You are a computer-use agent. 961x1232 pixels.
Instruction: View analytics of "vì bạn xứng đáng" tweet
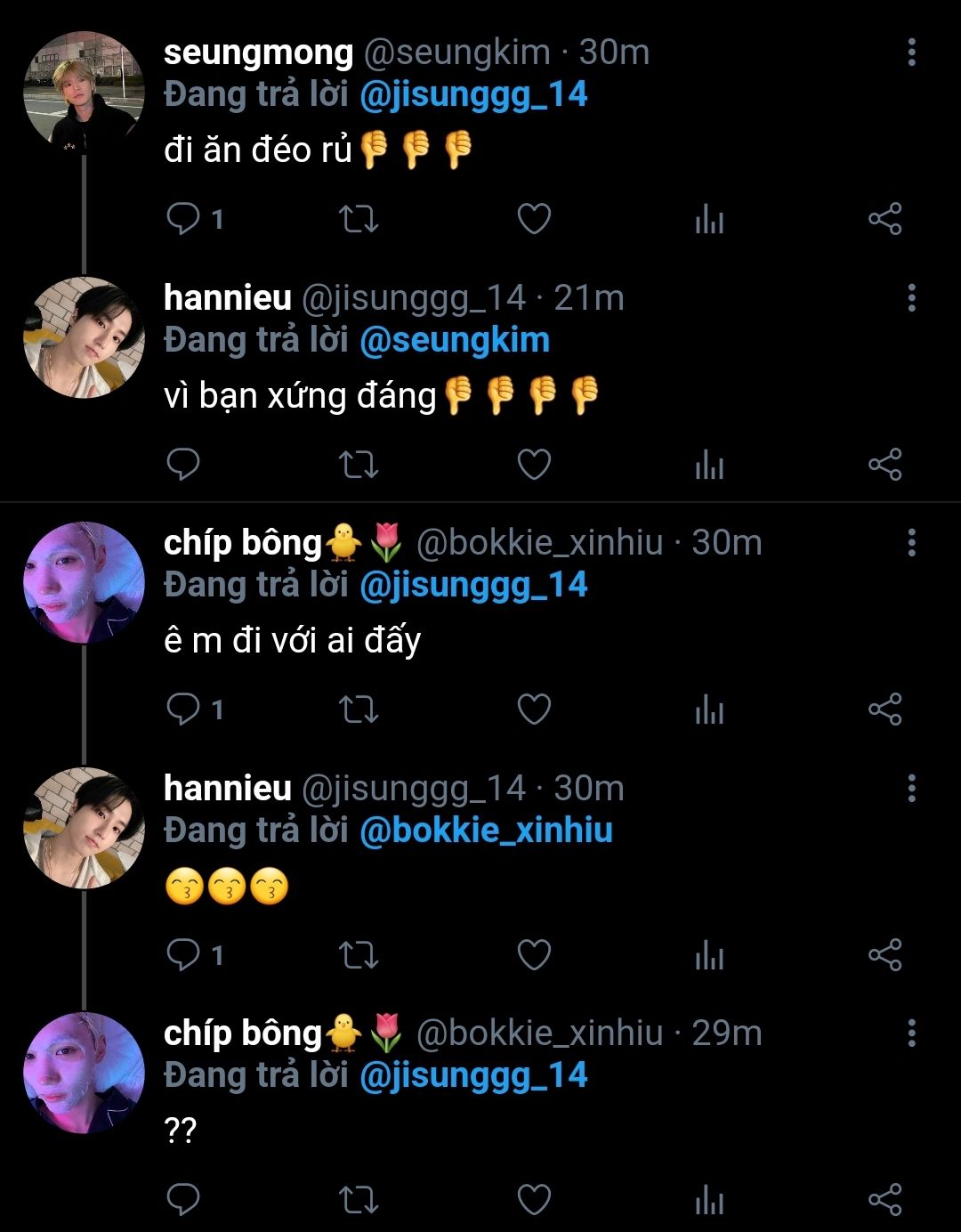[x=709, y=465]
